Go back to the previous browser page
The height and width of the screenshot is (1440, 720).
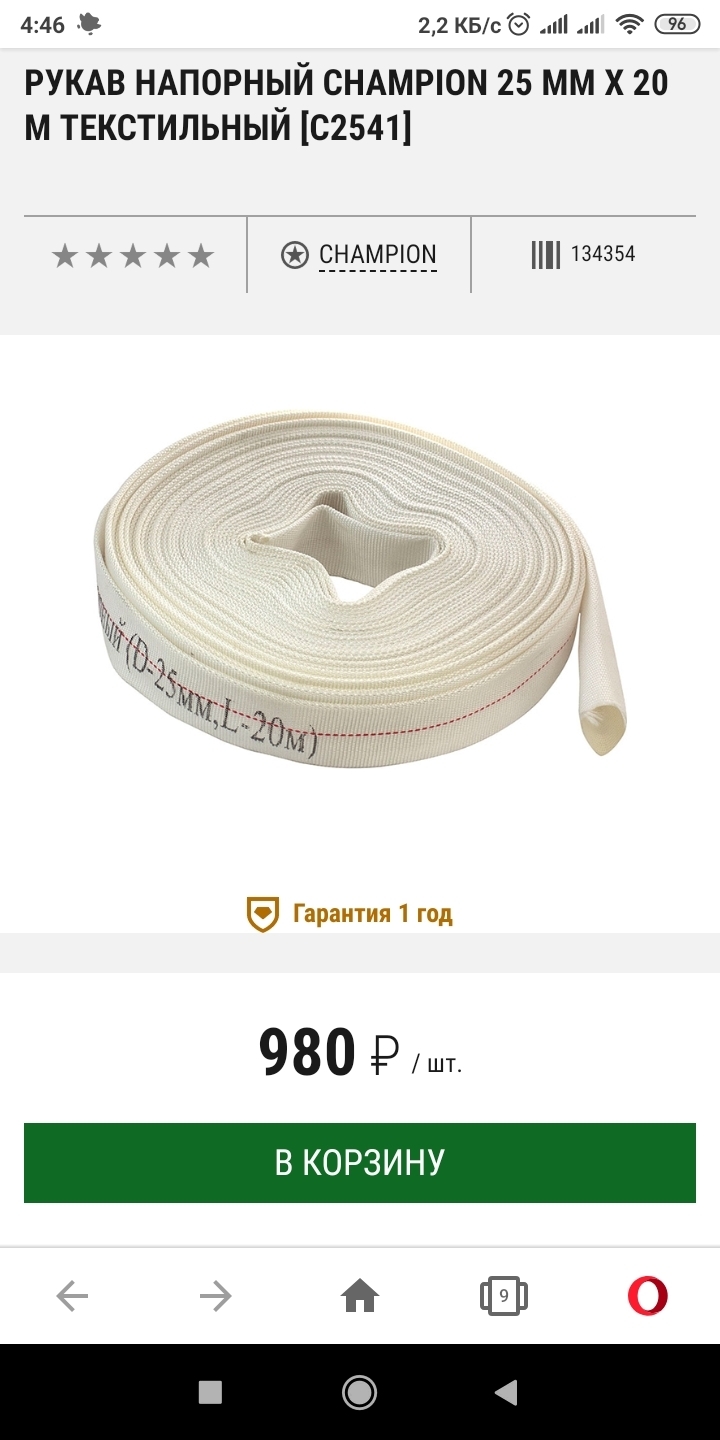pyautogui.click(x=72, y=1297)
